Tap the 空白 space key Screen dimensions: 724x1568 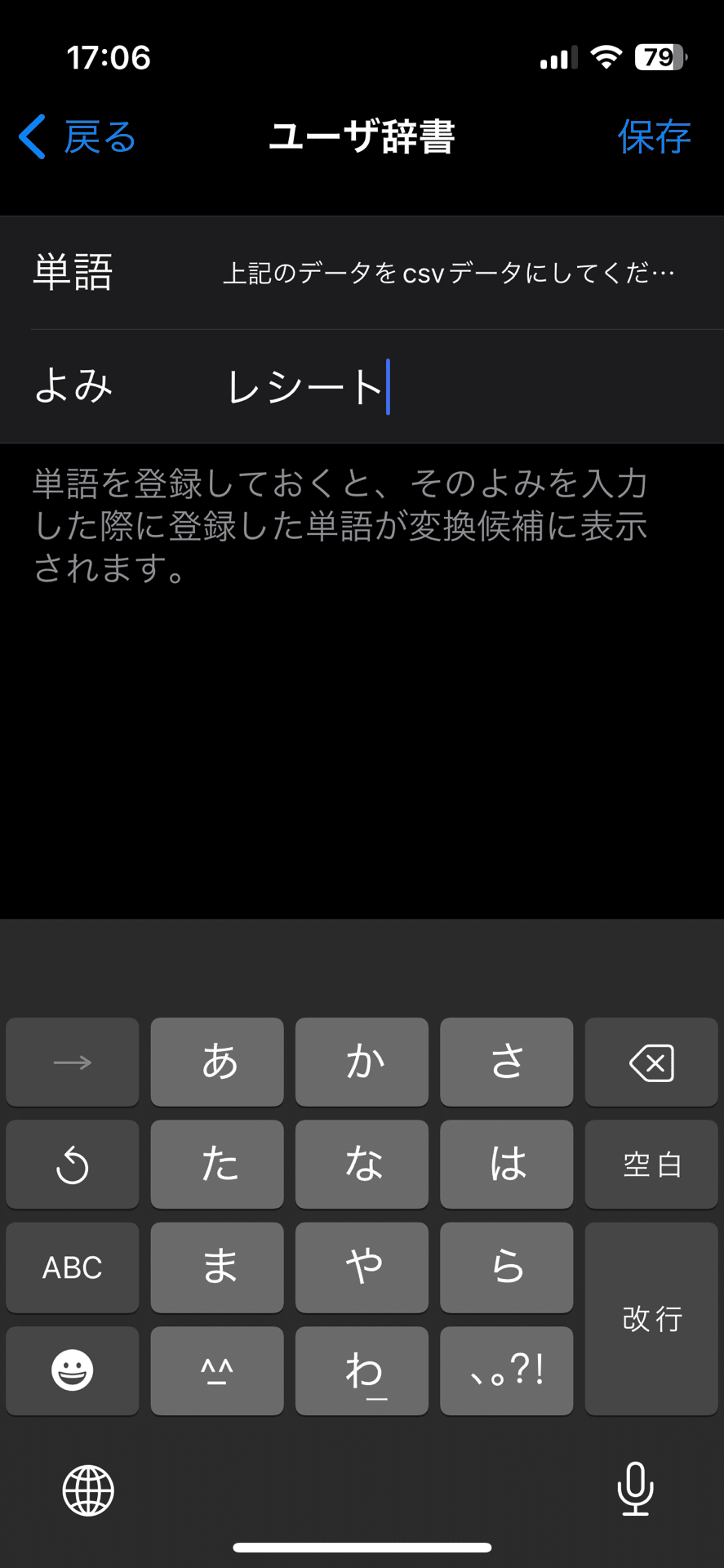[x=651, y=1165]
